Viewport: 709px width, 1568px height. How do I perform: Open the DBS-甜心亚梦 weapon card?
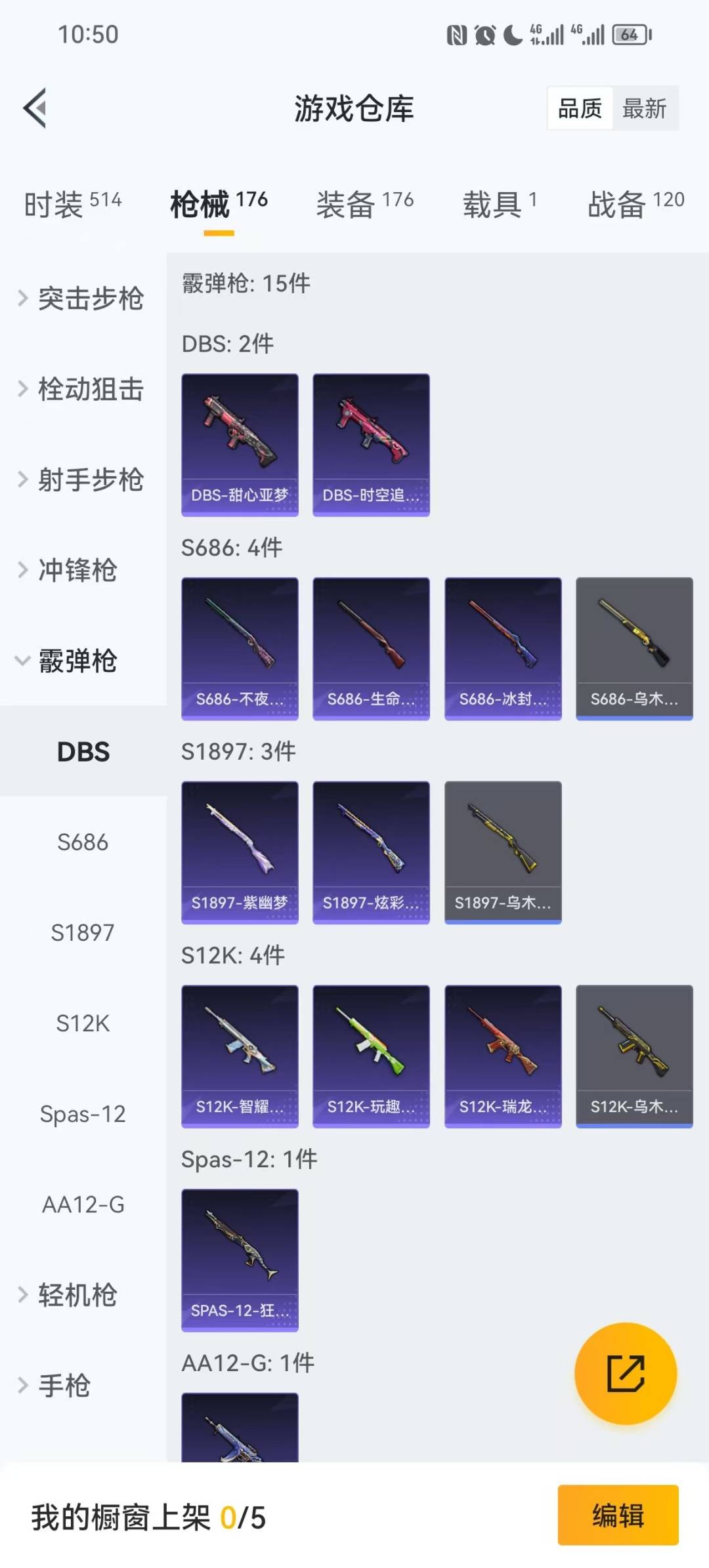(240, 445)
